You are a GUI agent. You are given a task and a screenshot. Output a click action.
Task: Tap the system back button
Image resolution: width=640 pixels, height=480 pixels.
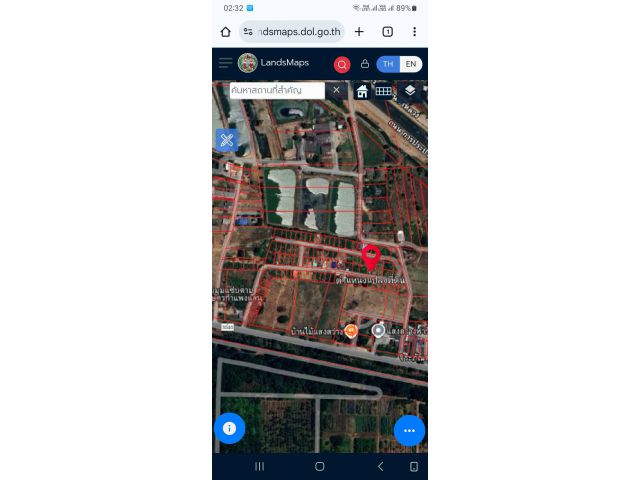pyautogui.click(x=380, y=466)
